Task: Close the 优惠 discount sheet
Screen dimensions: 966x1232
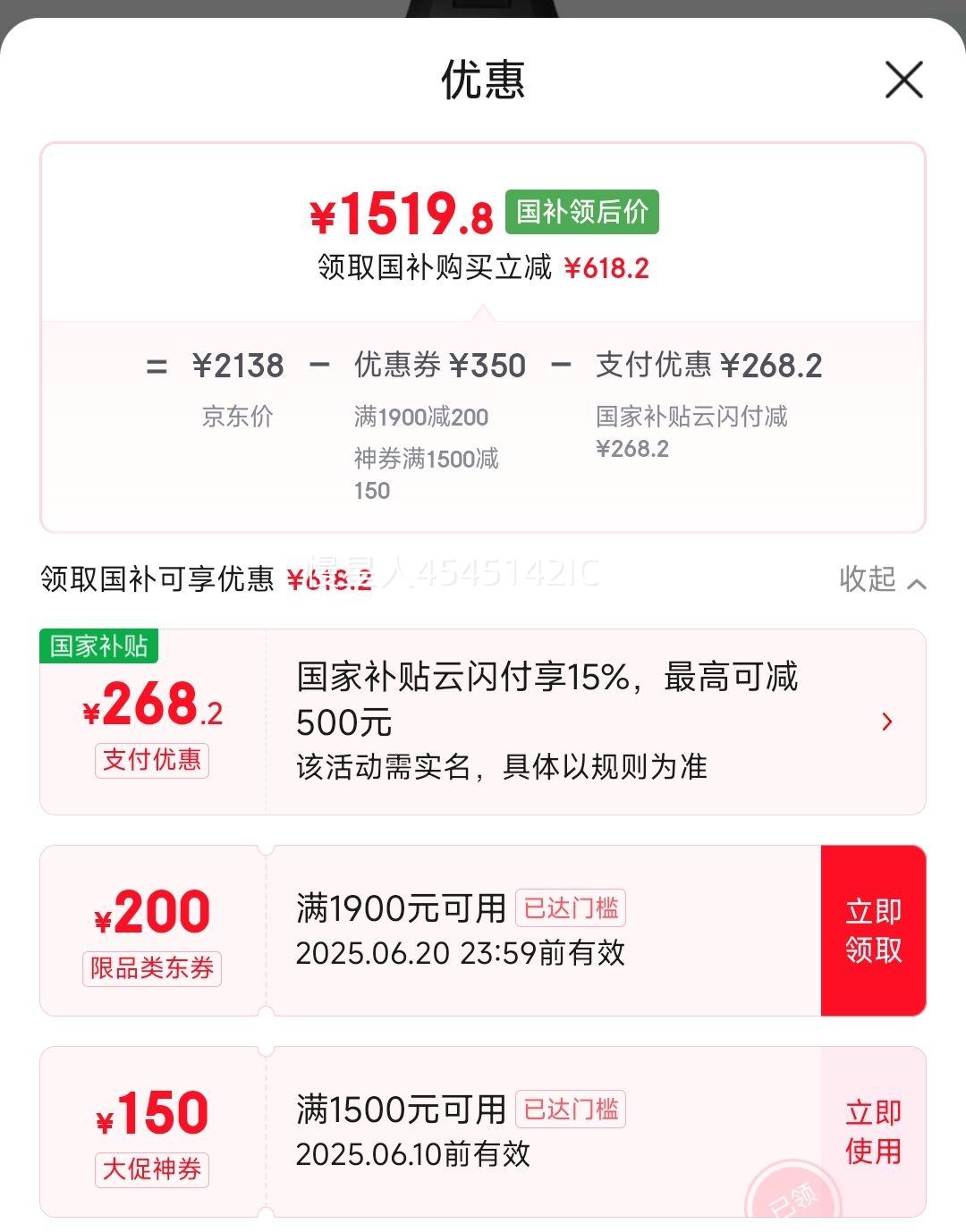Action: point(903,80)
